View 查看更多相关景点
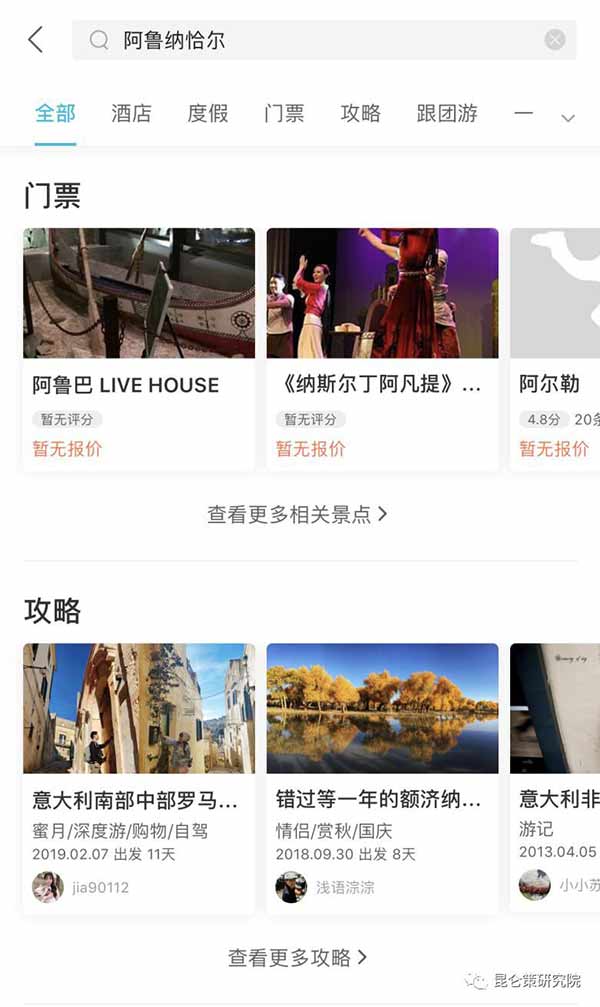Viewport: 600px width, 1007px height. [297, 514]
